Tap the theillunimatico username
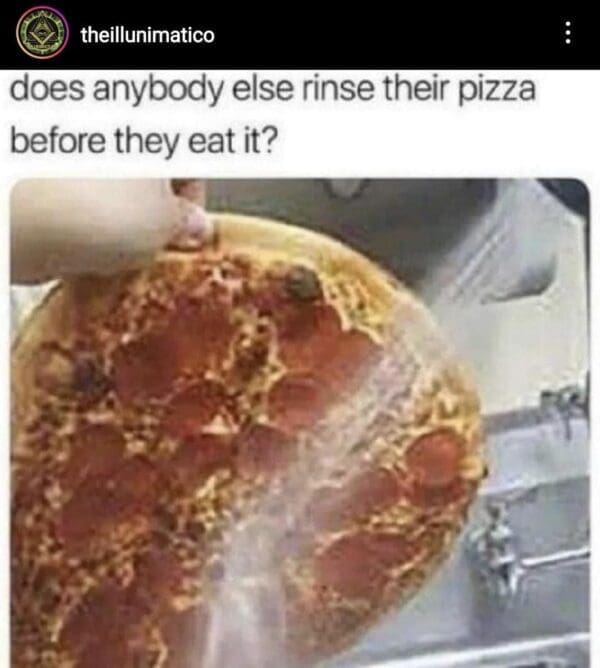 [147, 35]
